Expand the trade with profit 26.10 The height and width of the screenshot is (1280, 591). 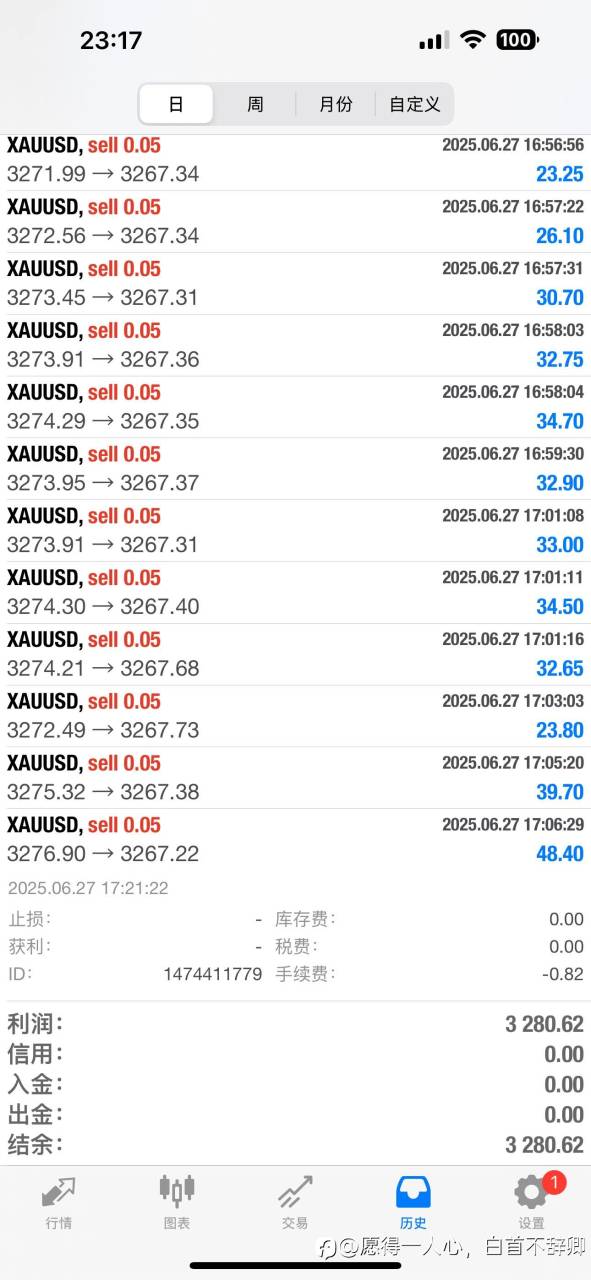pyautogui.click(x=295, y=222)
